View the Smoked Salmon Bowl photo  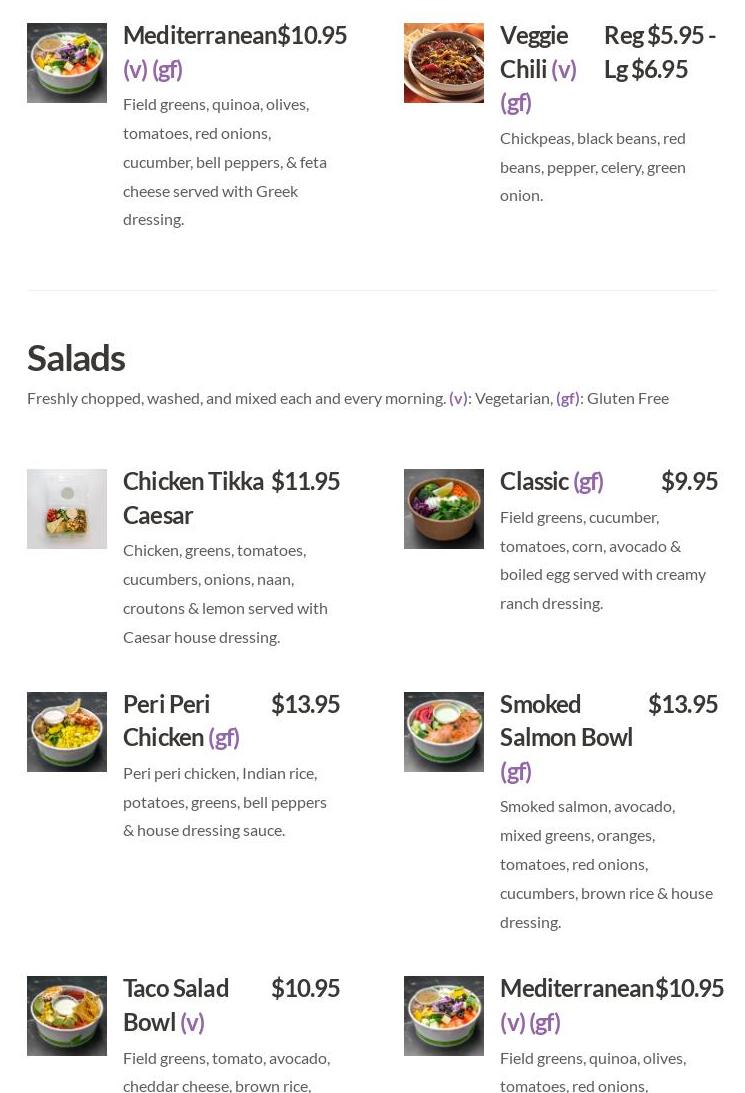[443, 732]
